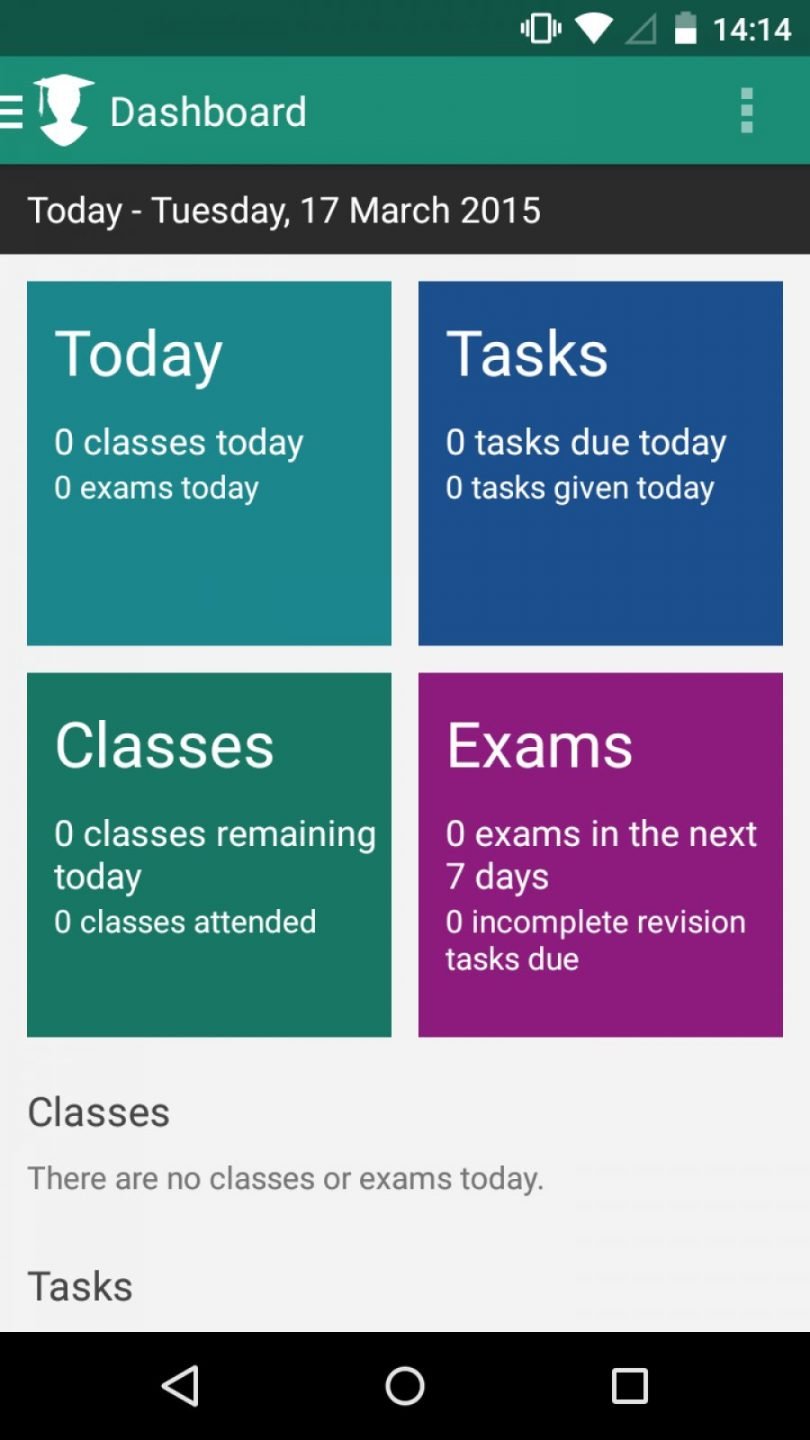This screenshot has width=810, height=1440.
Task: Tap the no classes or exams message
Action: coord(286,1178)
